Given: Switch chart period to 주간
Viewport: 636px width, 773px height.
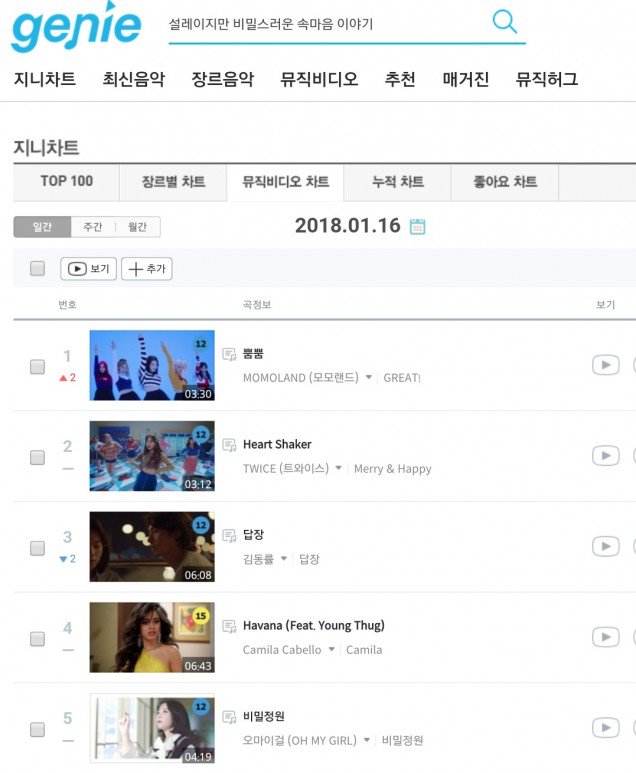Looking at the screenshot, I should [93, 227].
